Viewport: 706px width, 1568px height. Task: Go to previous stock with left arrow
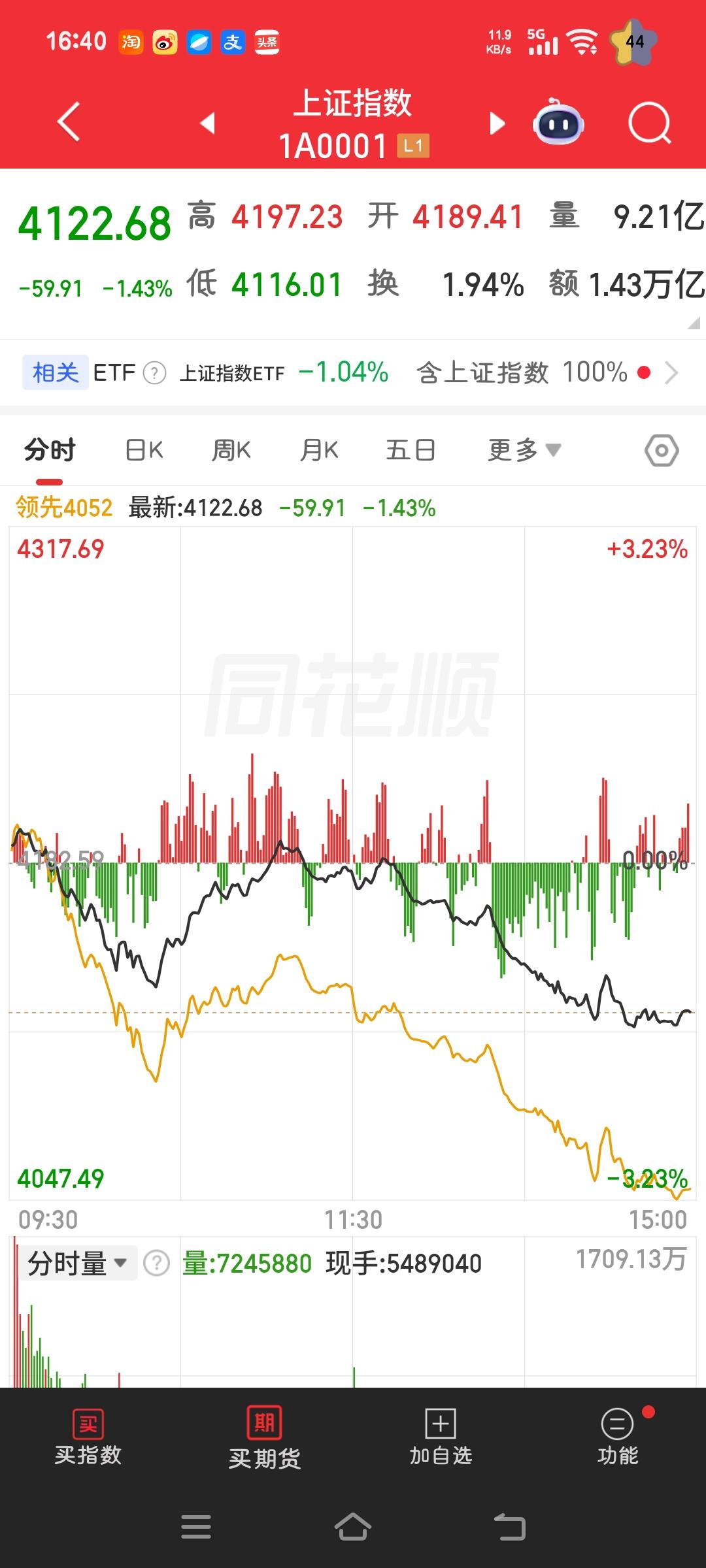(x=207, y=123)
